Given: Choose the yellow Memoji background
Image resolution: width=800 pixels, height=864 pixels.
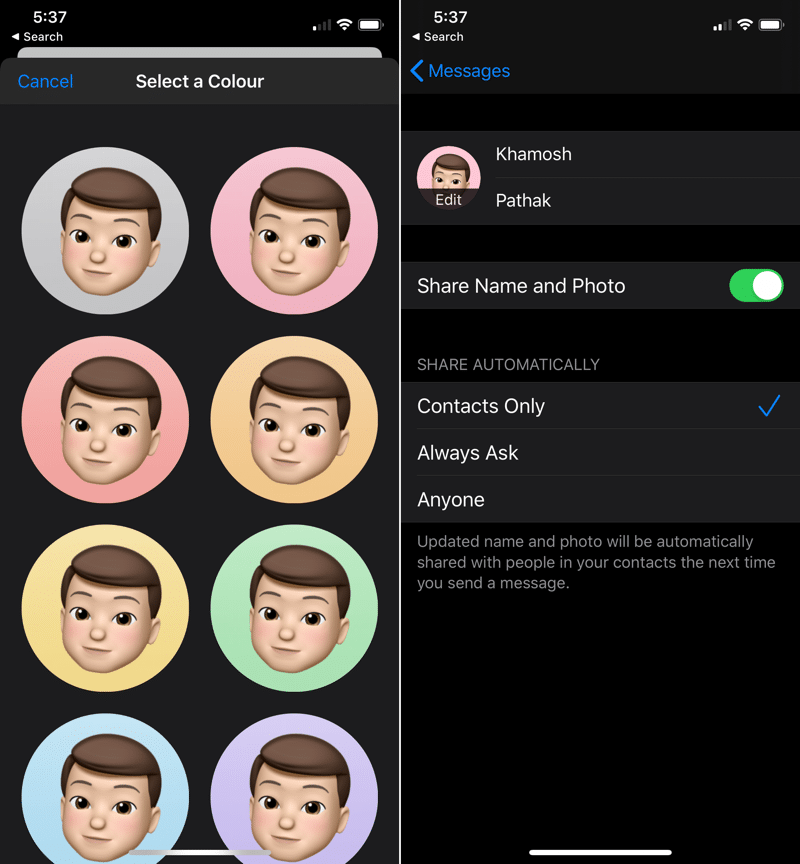Looking at the screenshot, I should (105, 608).
